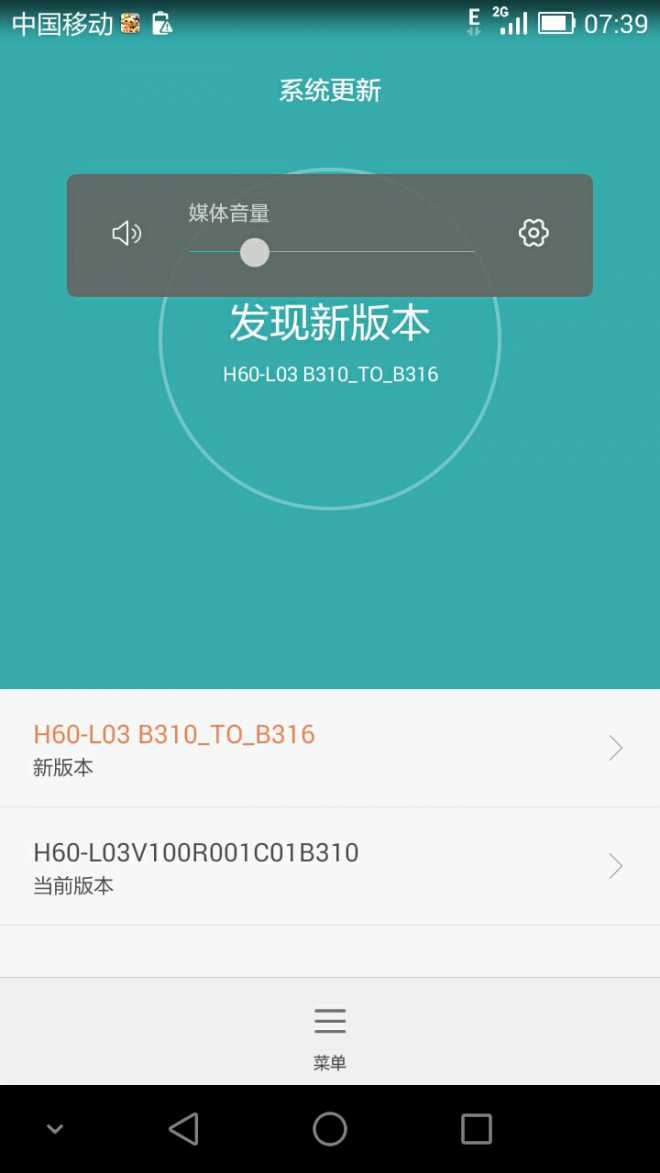Open current version H60-L03V100R001C01B310 row
This screenshot has width=660, height=1173.
tap(330, 866)
